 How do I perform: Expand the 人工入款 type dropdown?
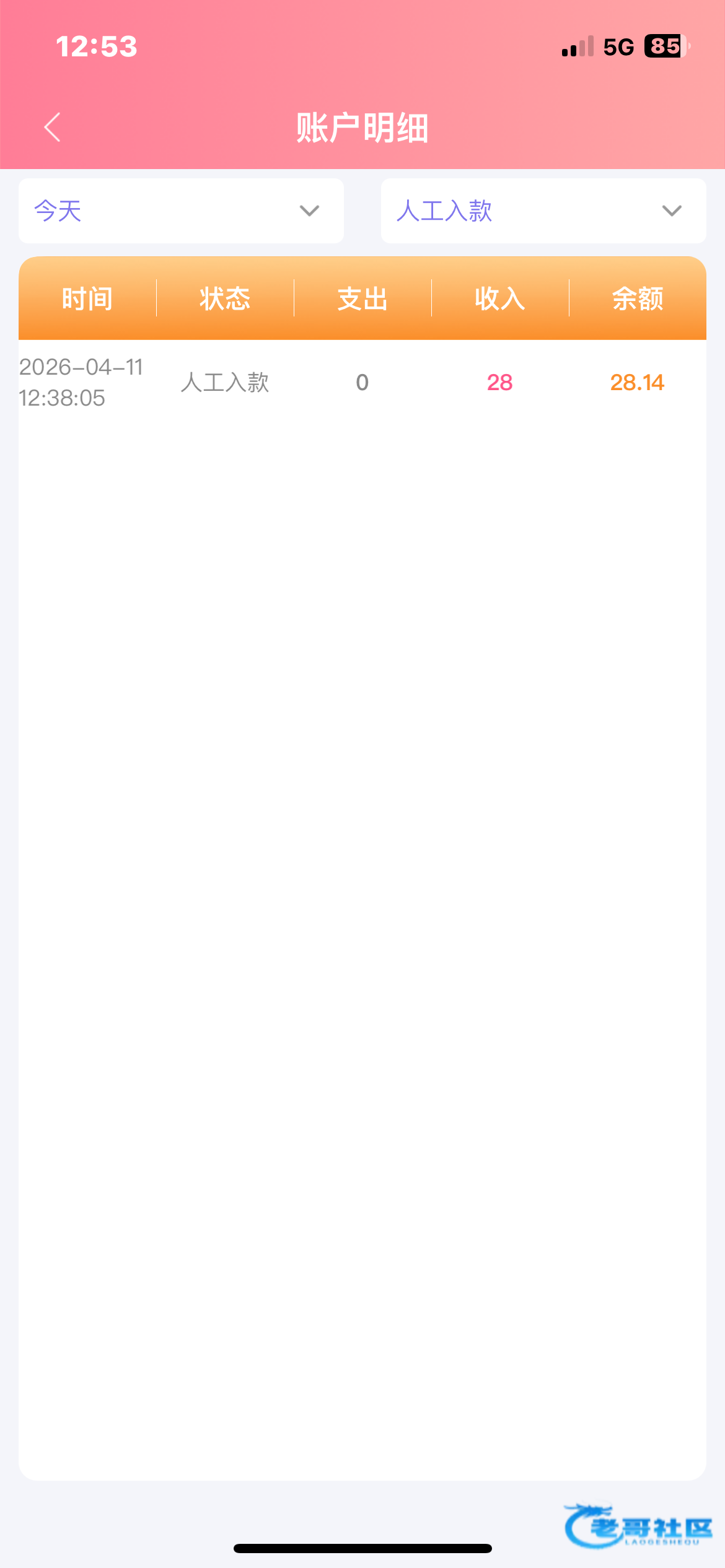(543, 211)
